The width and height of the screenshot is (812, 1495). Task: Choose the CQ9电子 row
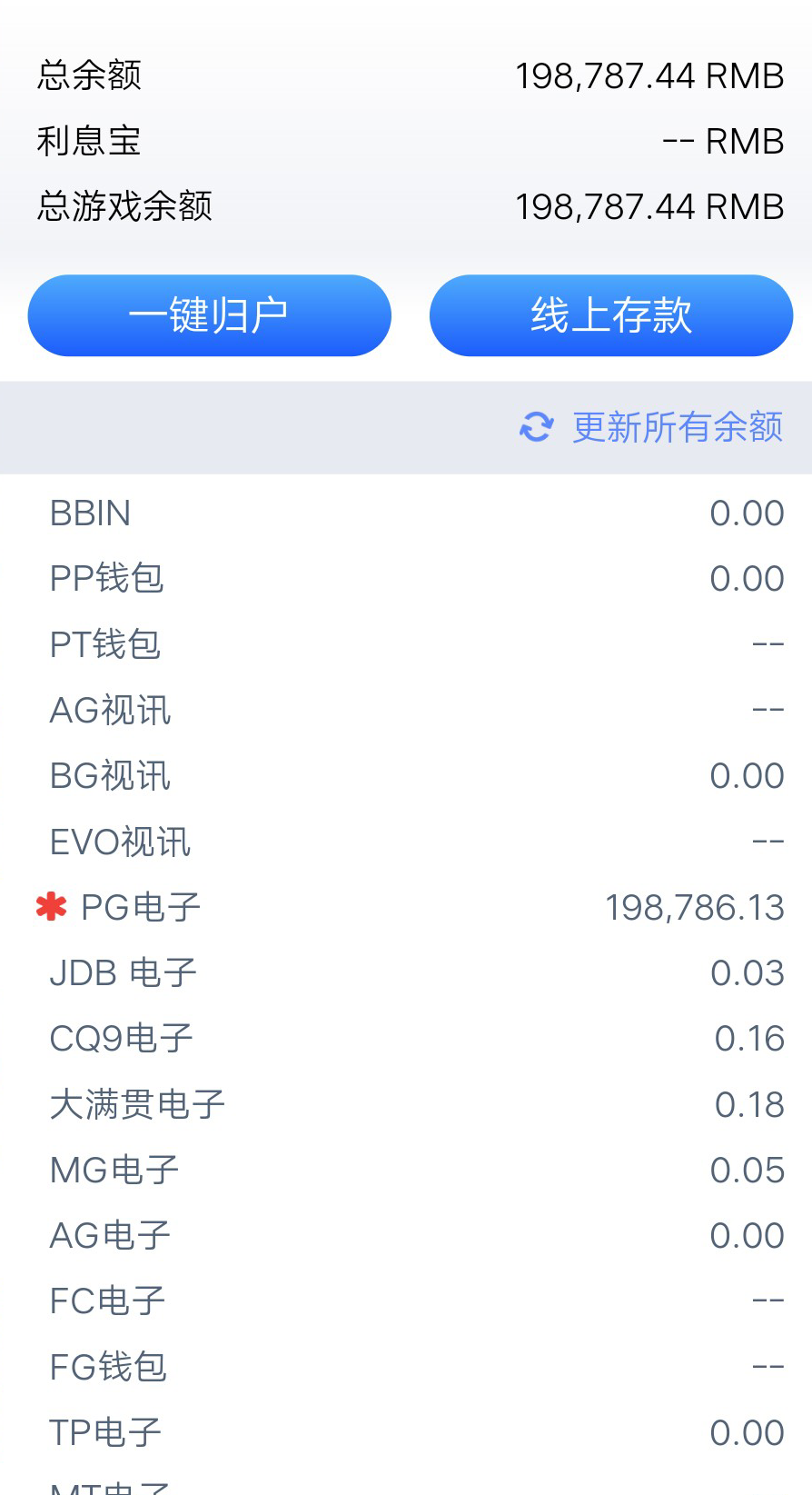click(406, 1039)
